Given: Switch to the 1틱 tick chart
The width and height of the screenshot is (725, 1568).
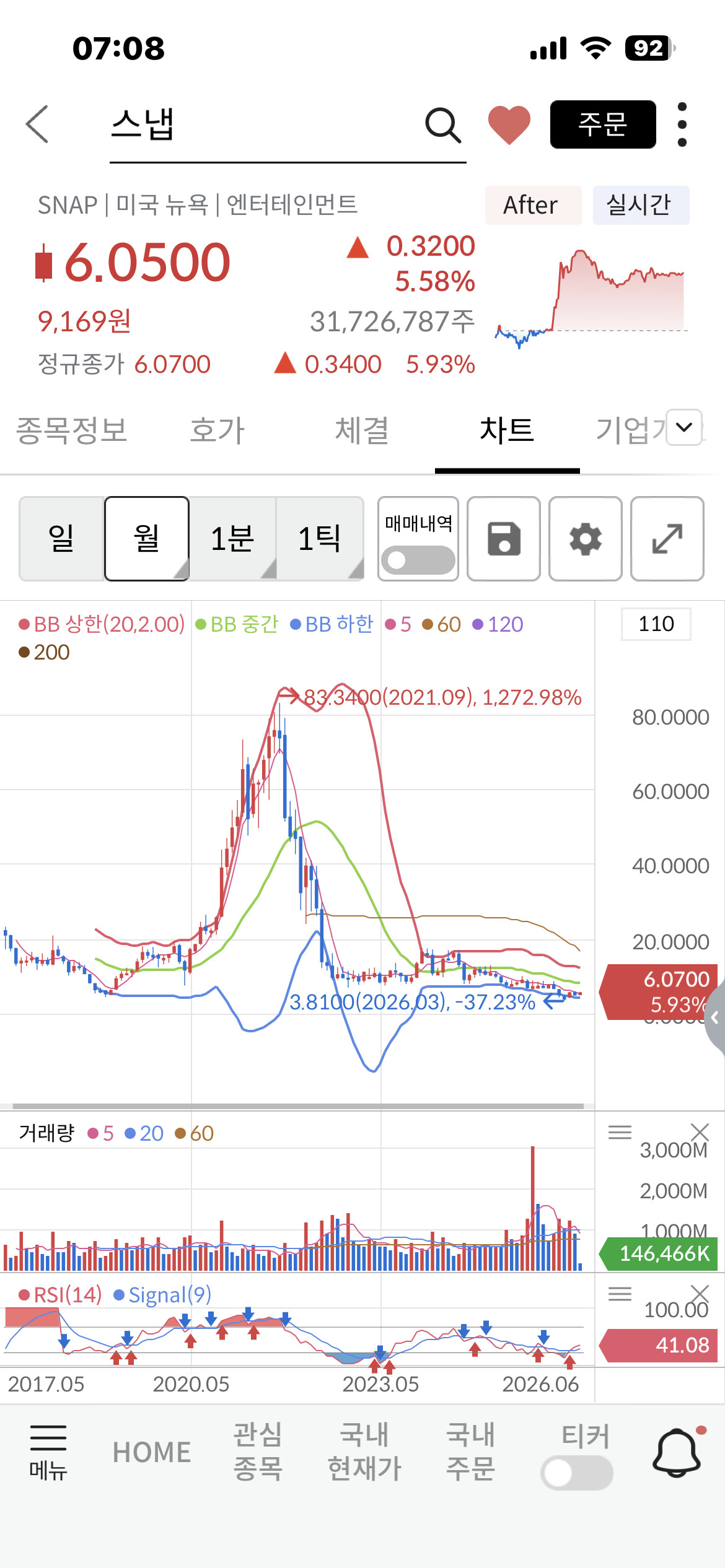Looking at the screenshot, I should pyautogui.click(x=320, y=538).
